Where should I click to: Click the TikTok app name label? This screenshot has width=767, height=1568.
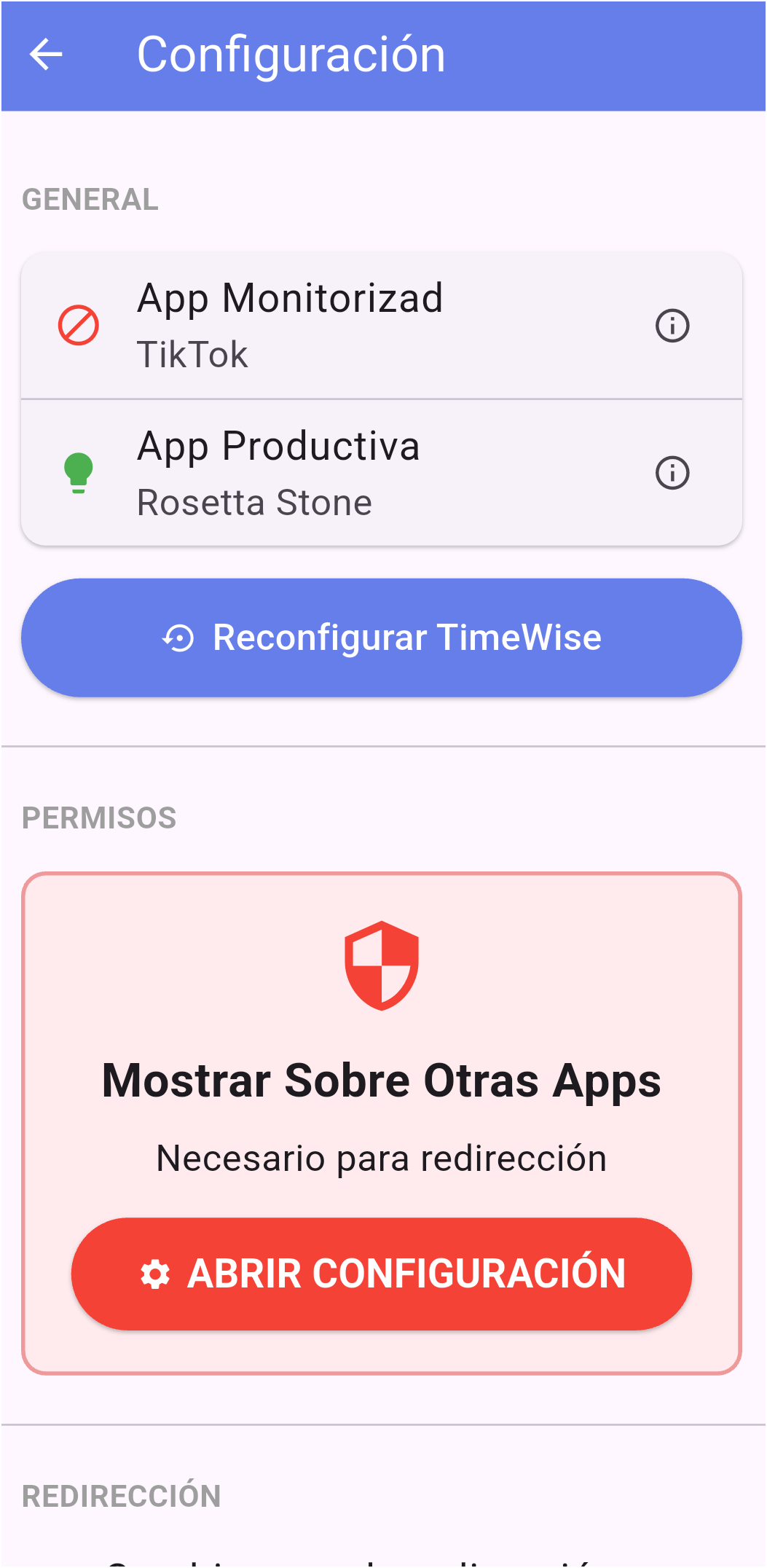coord(193,356)
